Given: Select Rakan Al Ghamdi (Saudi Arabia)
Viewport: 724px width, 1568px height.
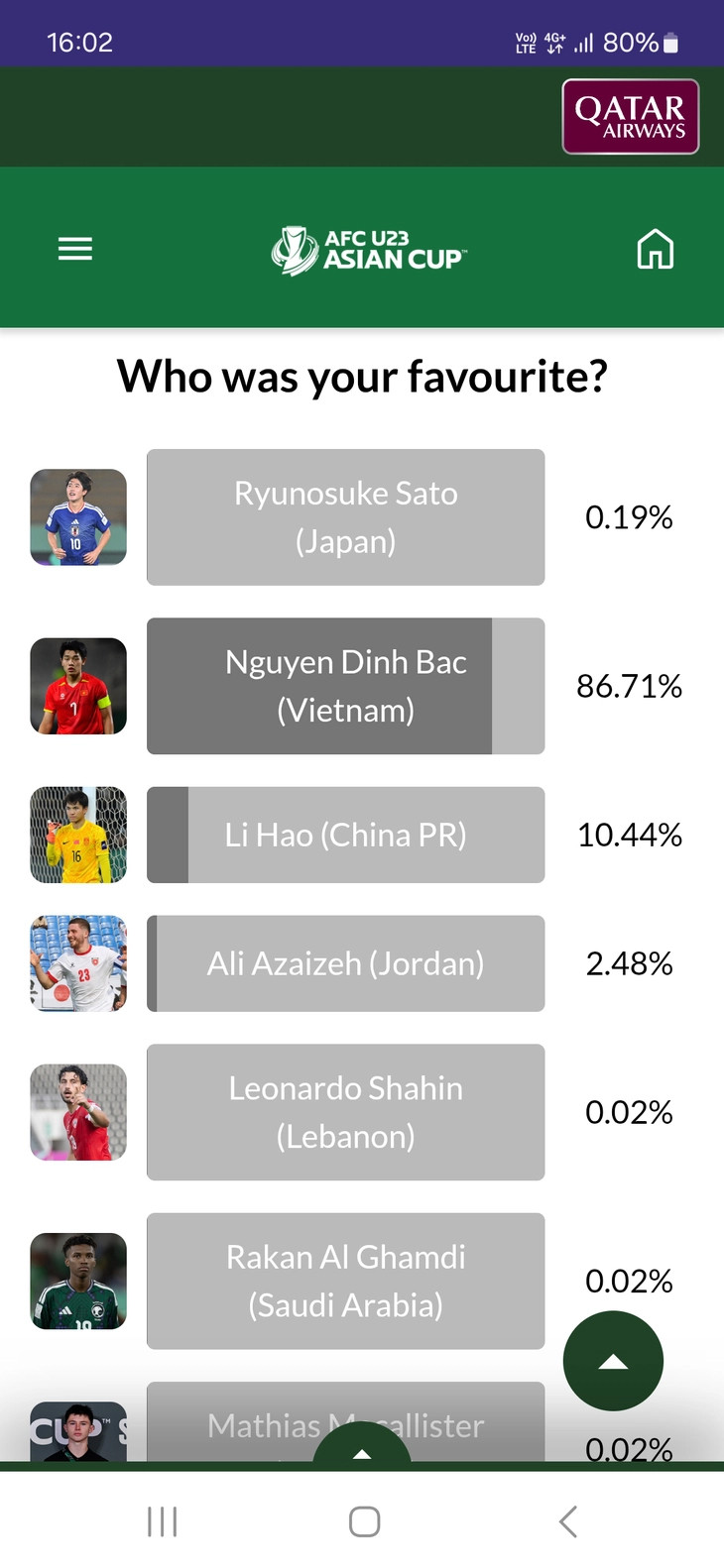Looking at the screenshot, I should pos(345,1281).
